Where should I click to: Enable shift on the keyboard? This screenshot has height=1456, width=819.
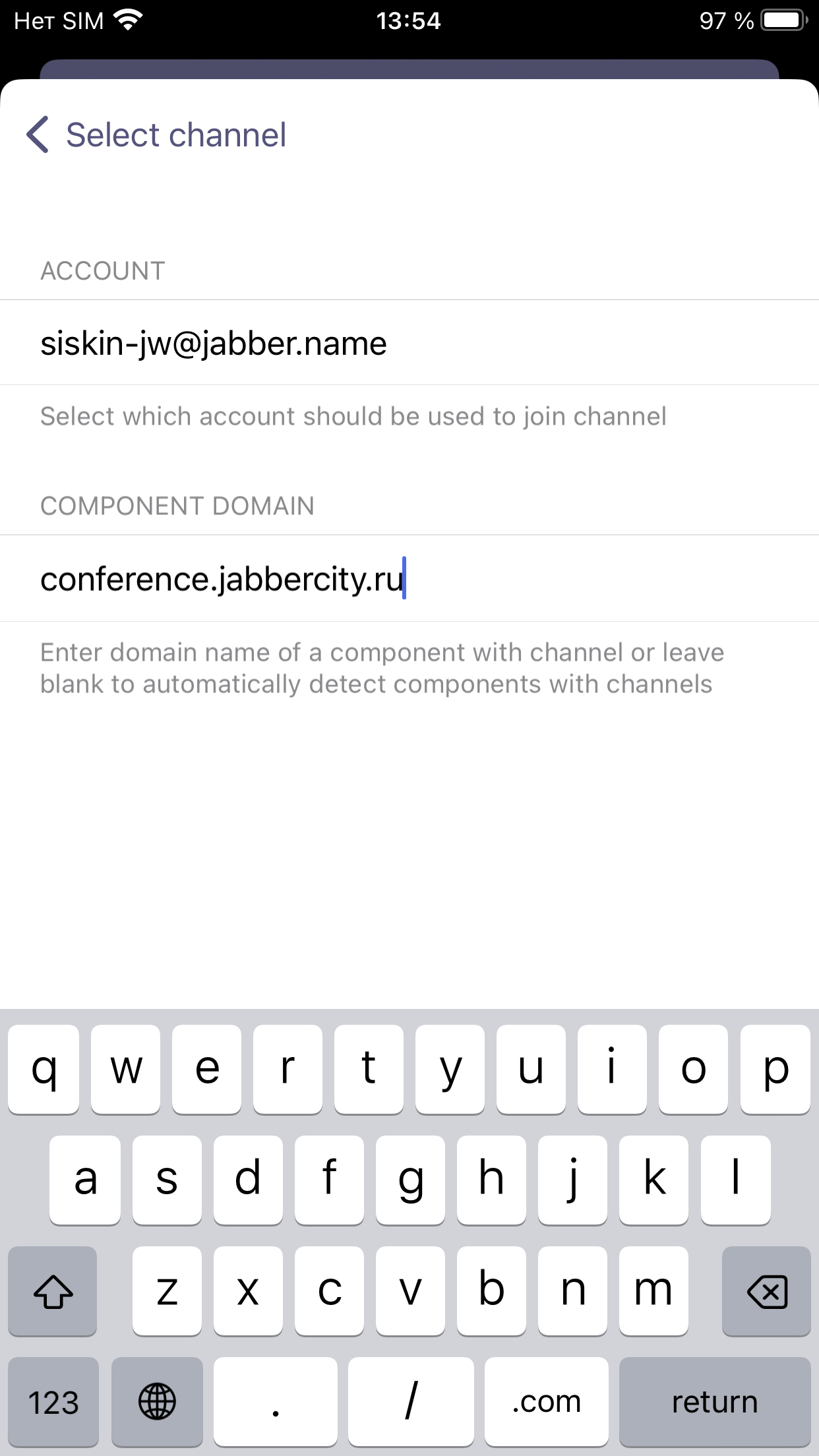point(53,1290)
